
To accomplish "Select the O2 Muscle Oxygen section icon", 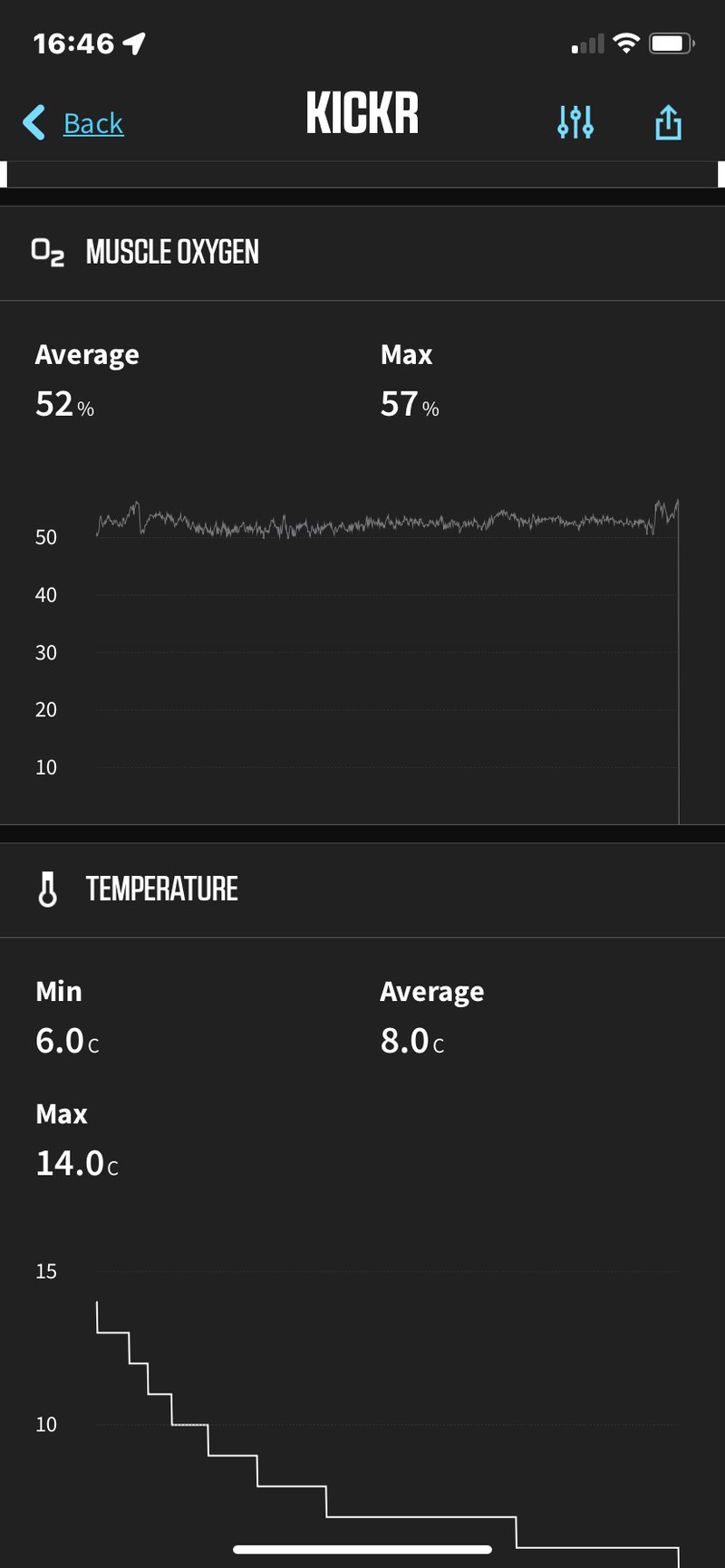I will tap(48, 253).
